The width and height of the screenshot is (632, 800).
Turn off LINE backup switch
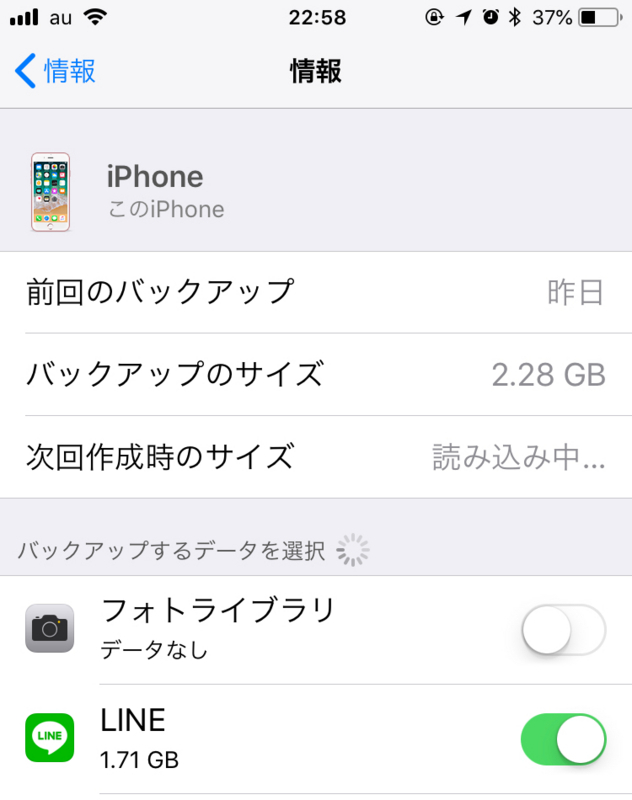tap(563, 739)
